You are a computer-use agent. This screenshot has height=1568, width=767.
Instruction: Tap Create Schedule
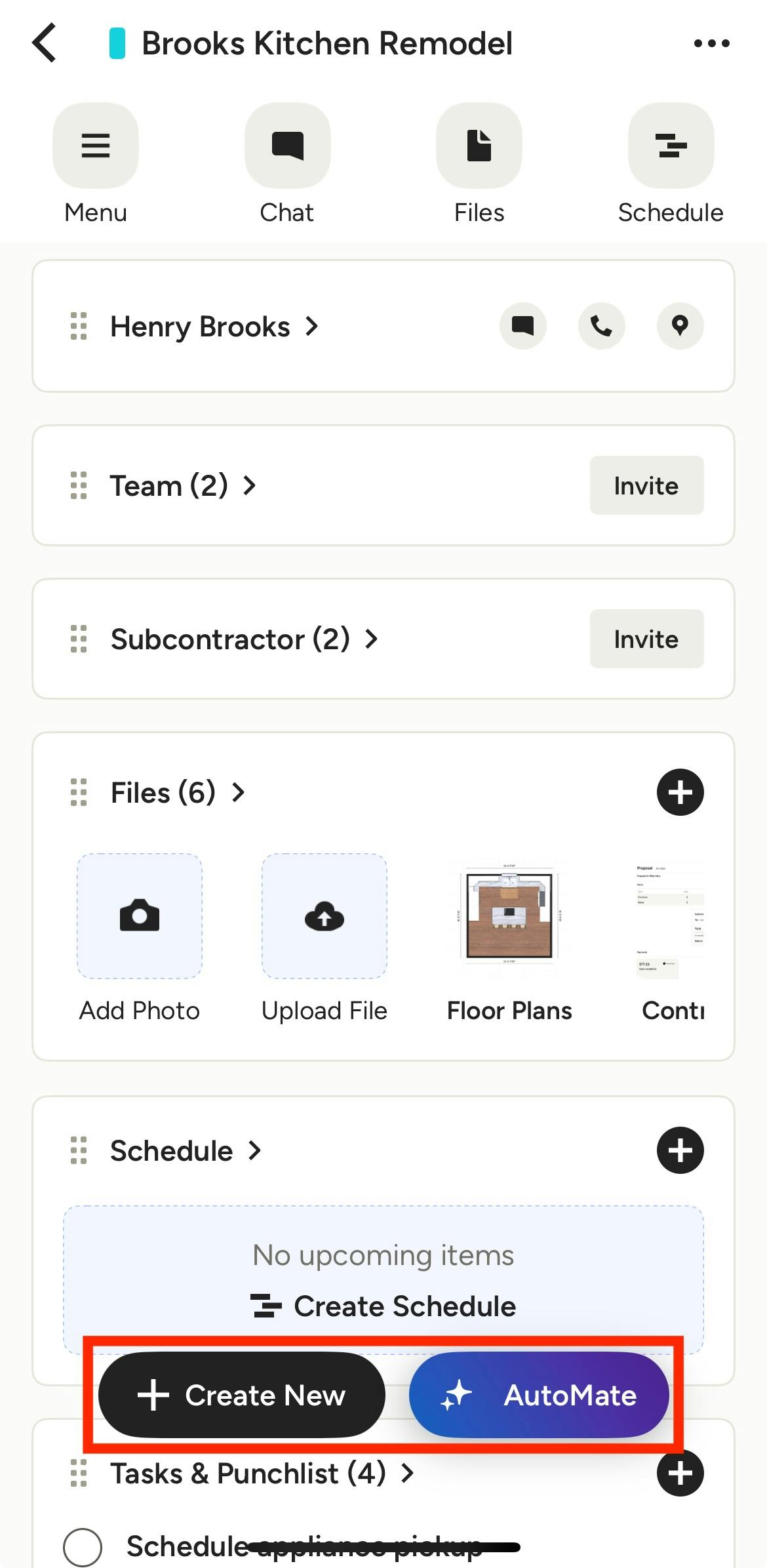[x=383, y=1306]
